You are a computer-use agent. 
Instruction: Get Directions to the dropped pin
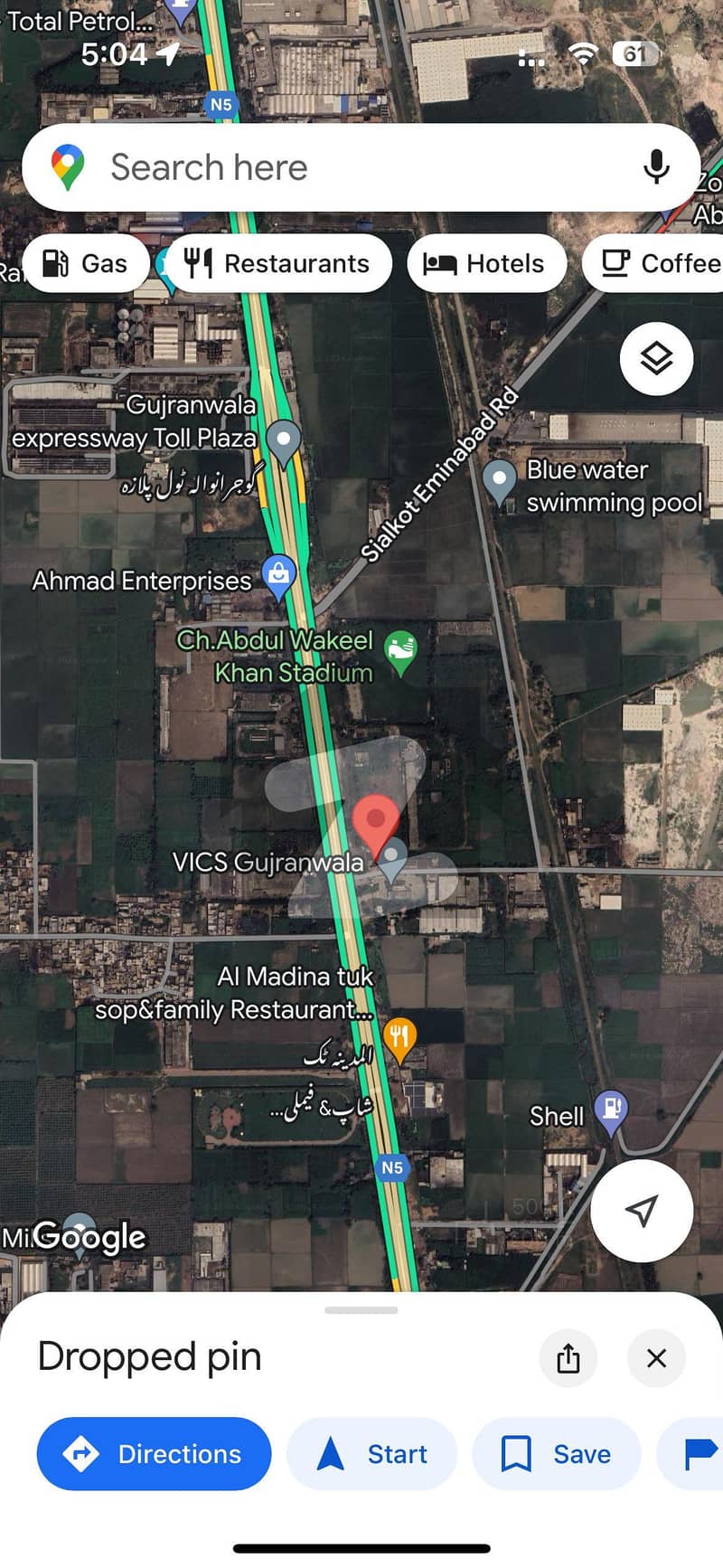pos(154,1453)
